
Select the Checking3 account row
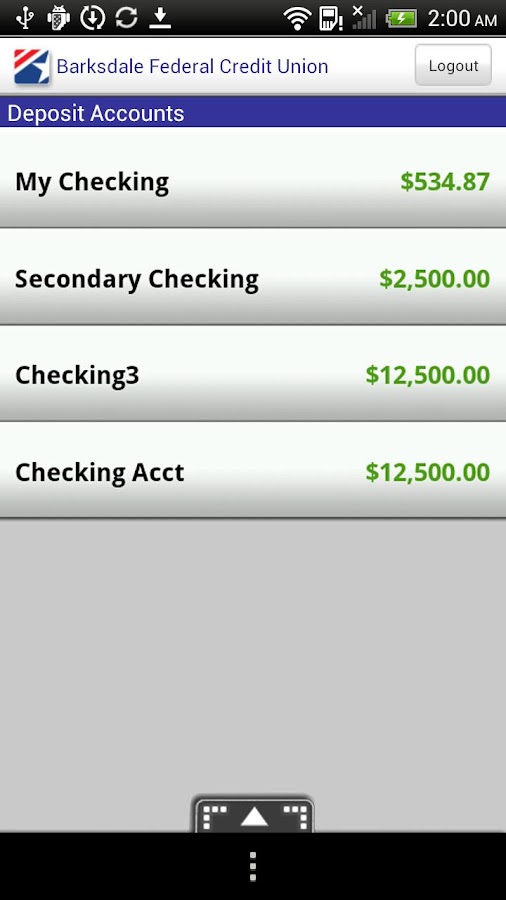pyautogui.click(x=253, y=374)
